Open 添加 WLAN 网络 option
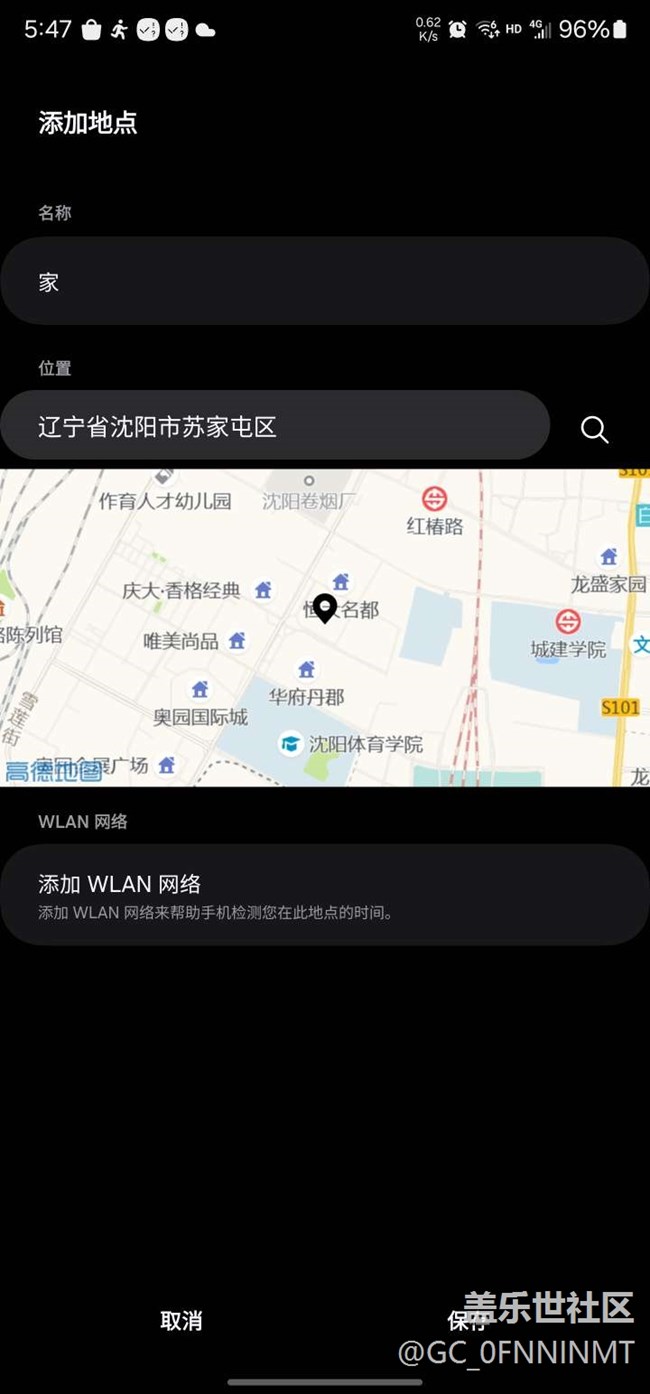 (x=325, y=895)
